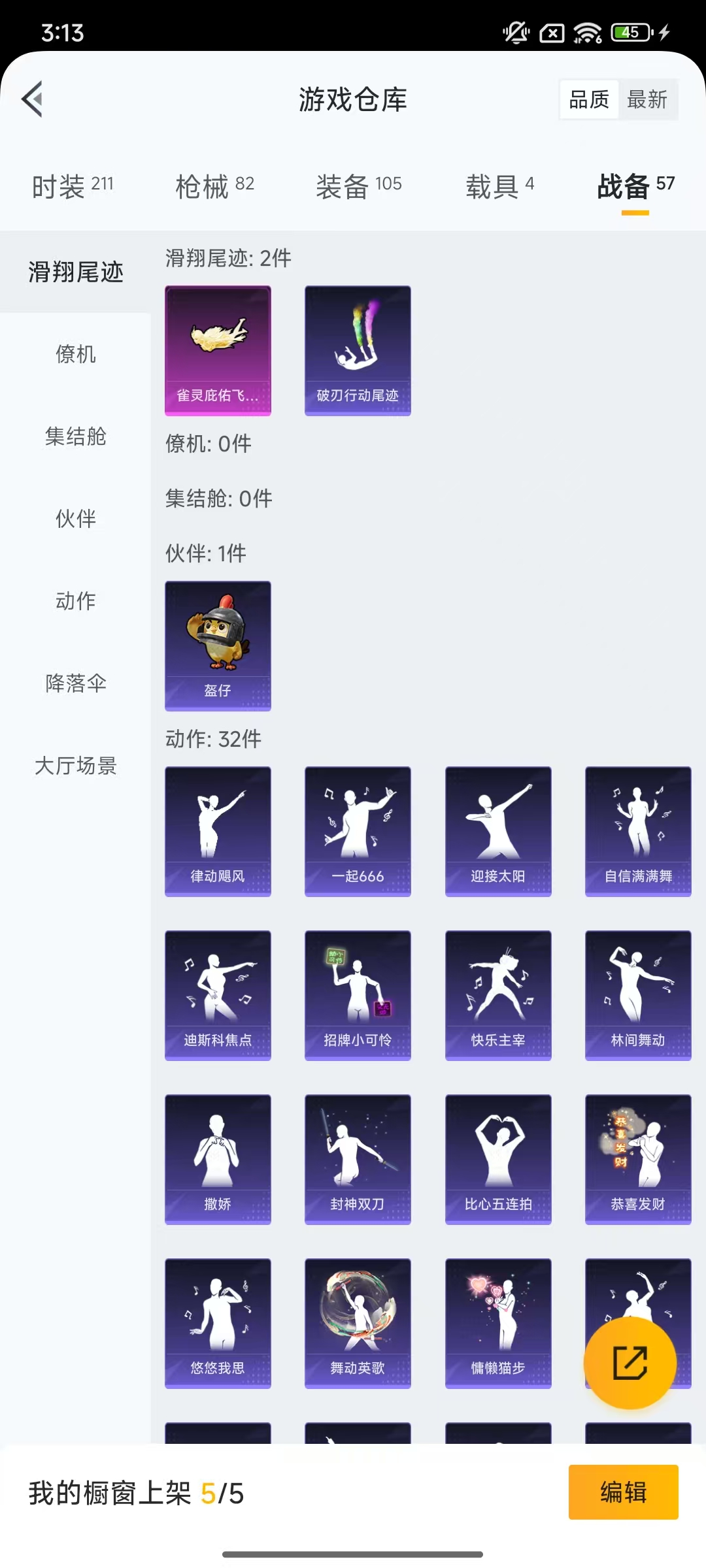Open the 大厅场景 sidebar category
This screenshot has height=1568, width=706.
[x=76, y=766]
